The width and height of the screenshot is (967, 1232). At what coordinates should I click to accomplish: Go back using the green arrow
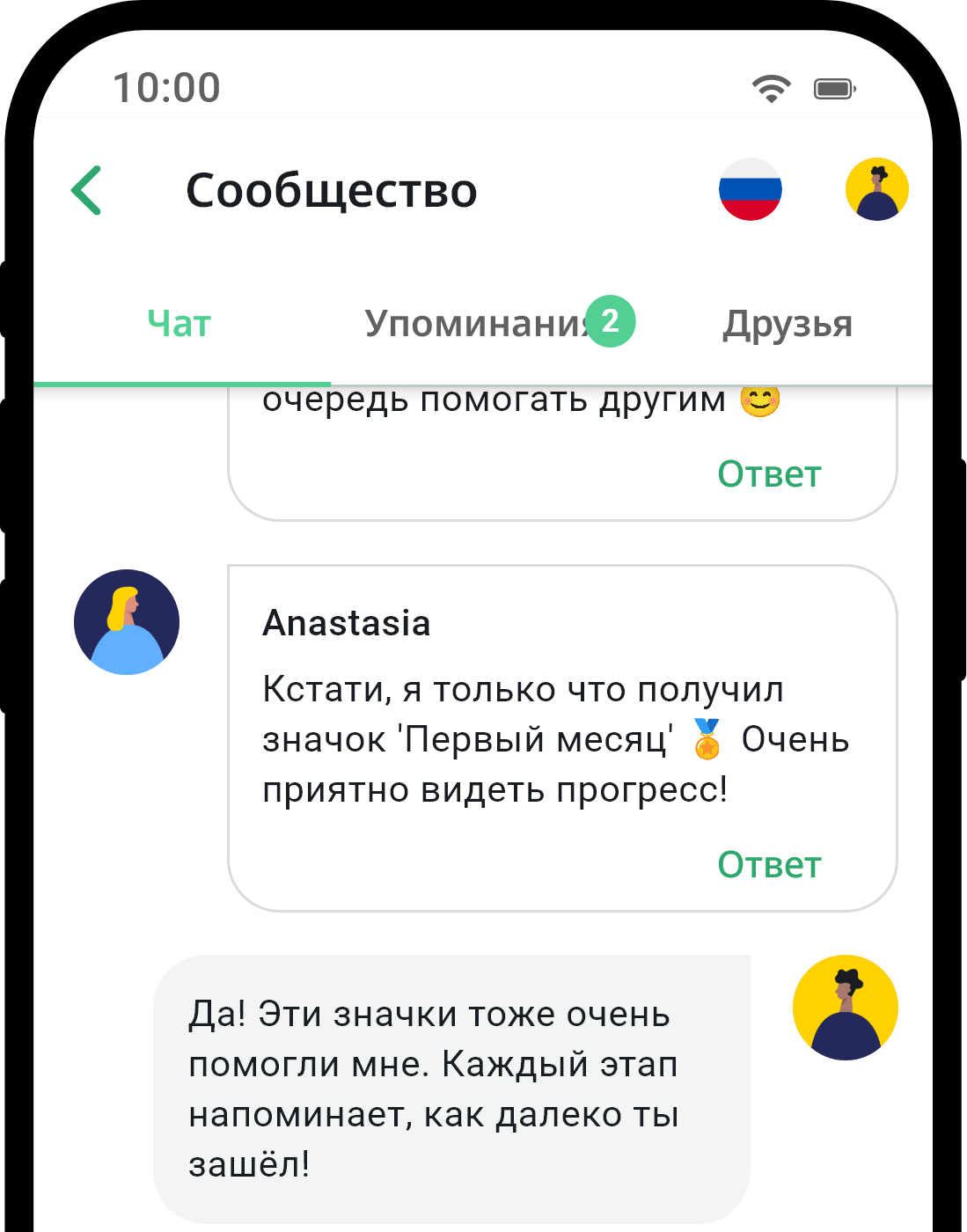[x=87, y=190]
